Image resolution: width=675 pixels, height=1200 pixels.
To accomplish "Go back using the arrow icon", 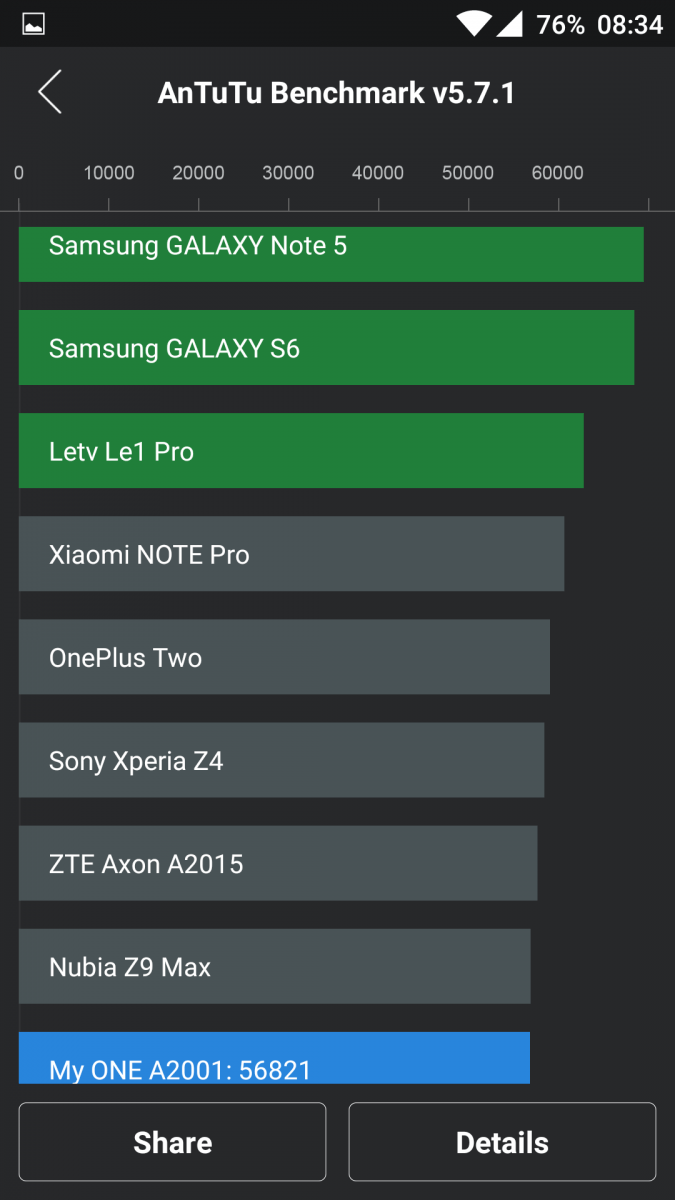I will click(50, 92).
